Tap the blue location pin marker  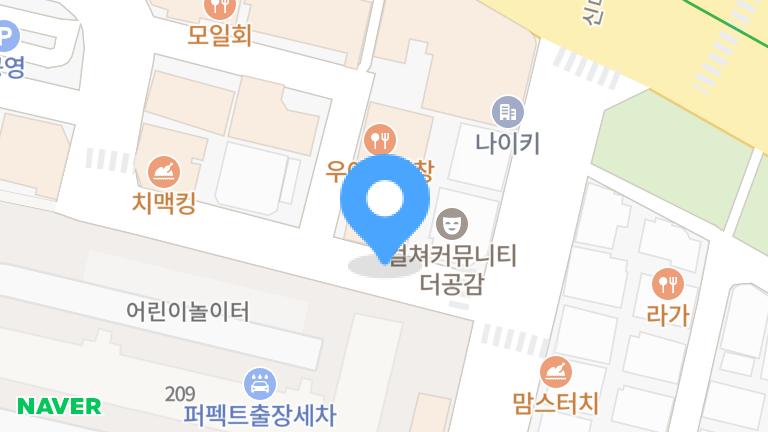384,201
